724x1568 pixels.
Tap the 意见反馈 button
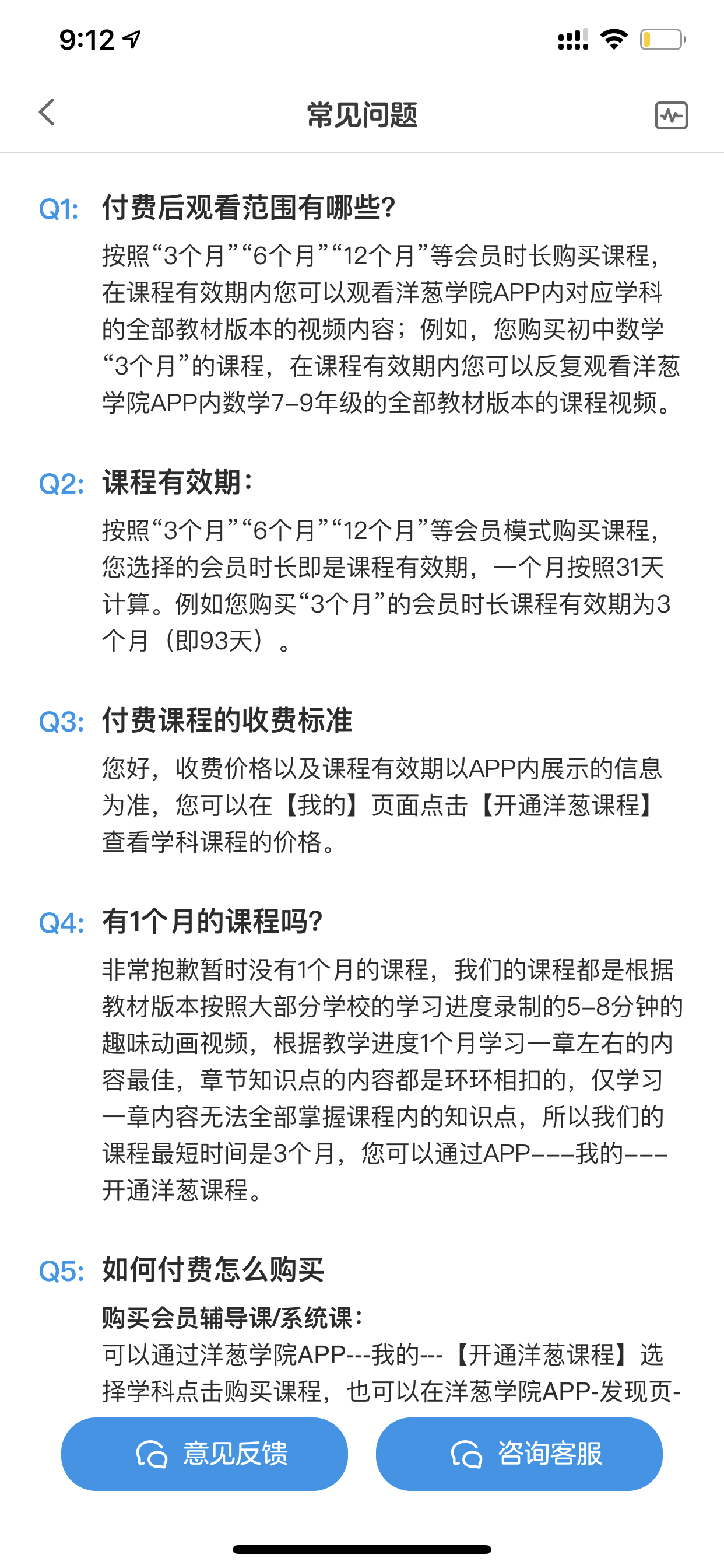pos(205,1454)
